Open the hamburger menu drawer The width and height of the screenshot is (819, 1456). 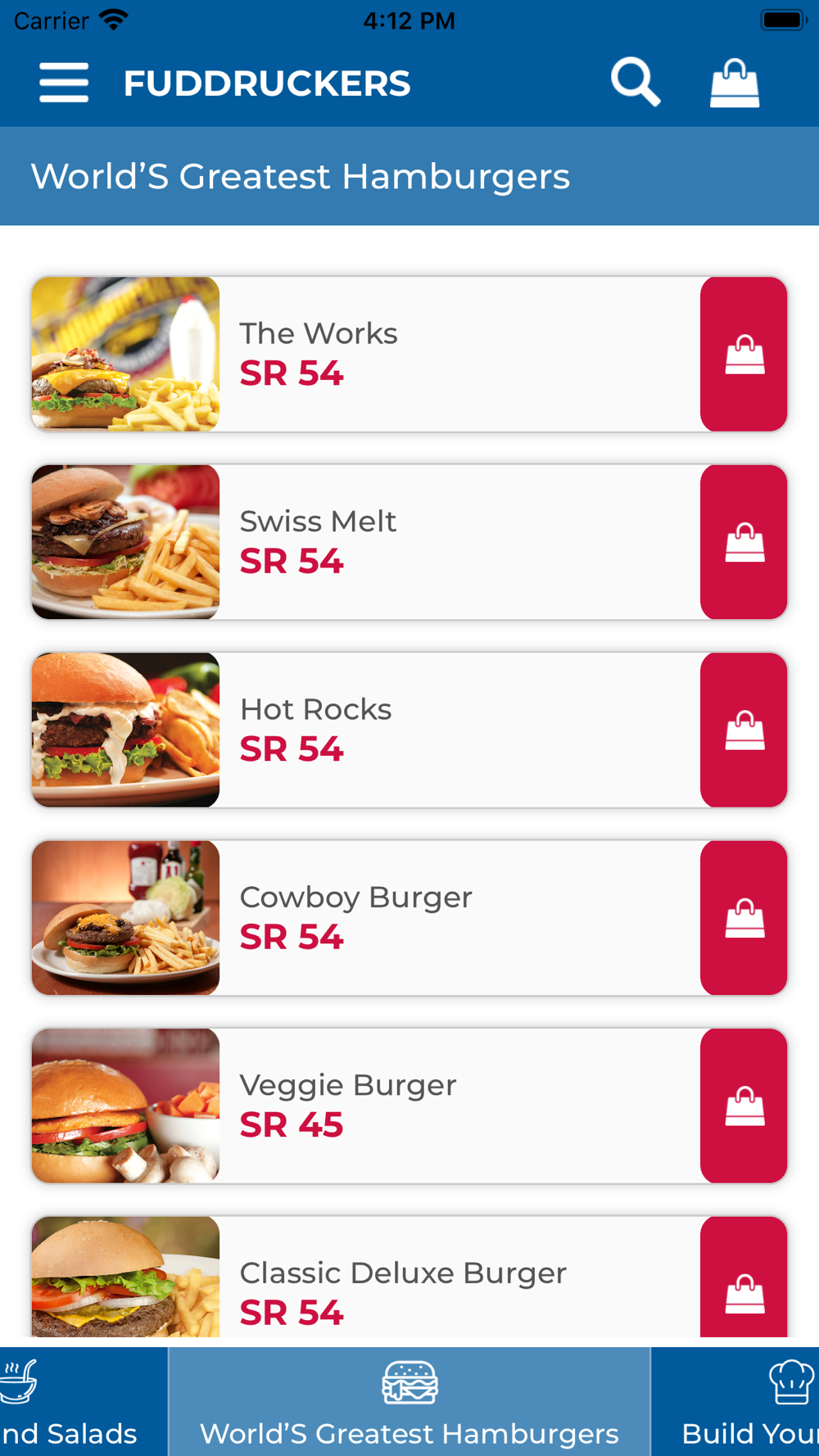pyautogui.click(x=64, y=83)
